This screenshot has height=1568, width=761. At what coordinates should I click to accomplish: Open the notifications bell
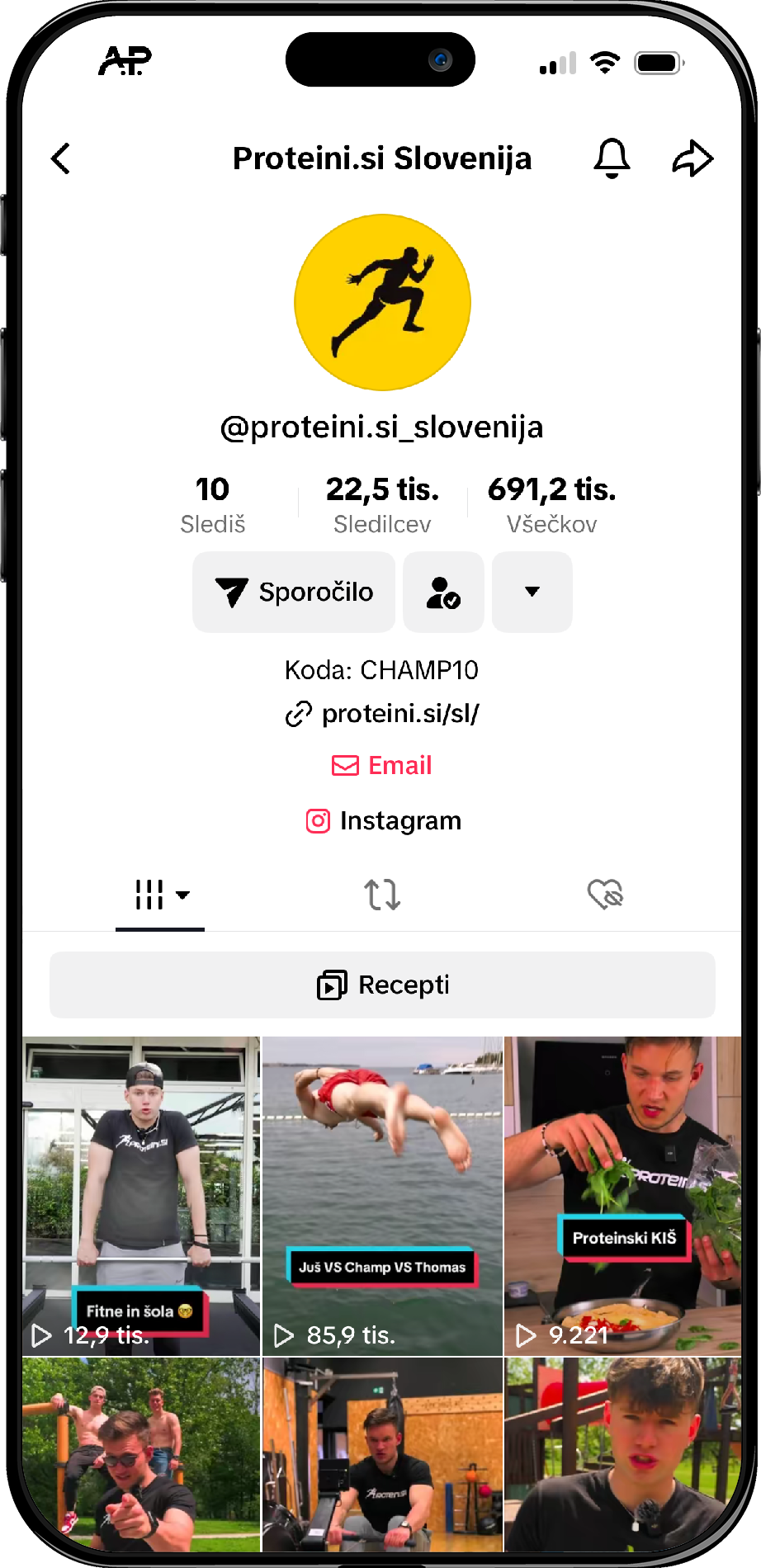(612, 158)
